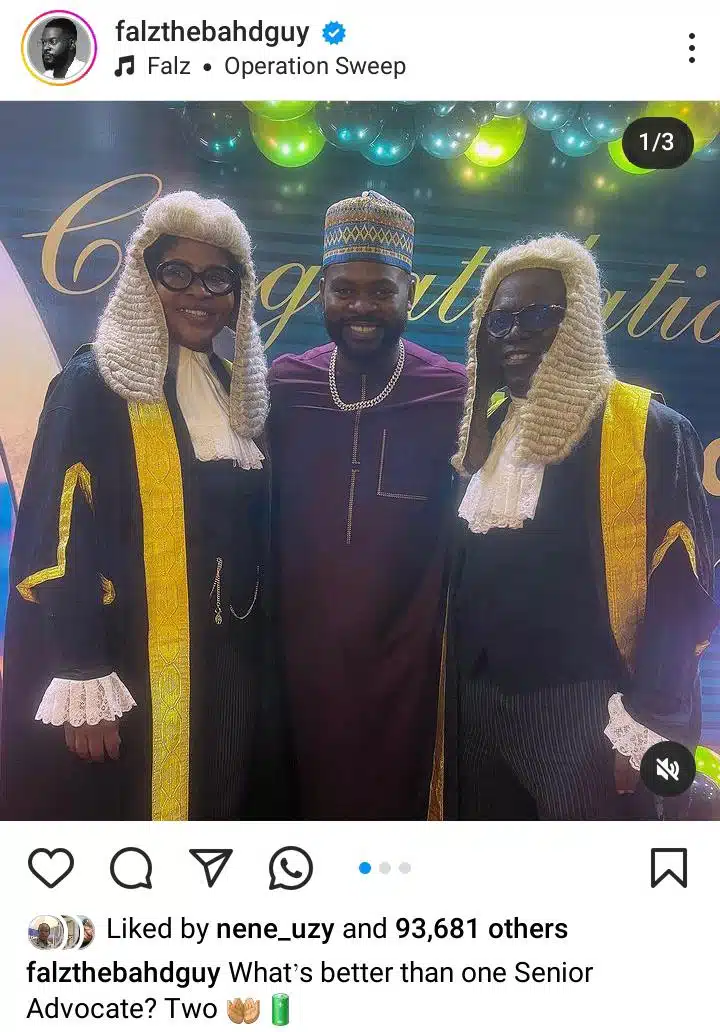Open the post's three-dot options menu
This screenshot has height=1032, width=720.
691,48
